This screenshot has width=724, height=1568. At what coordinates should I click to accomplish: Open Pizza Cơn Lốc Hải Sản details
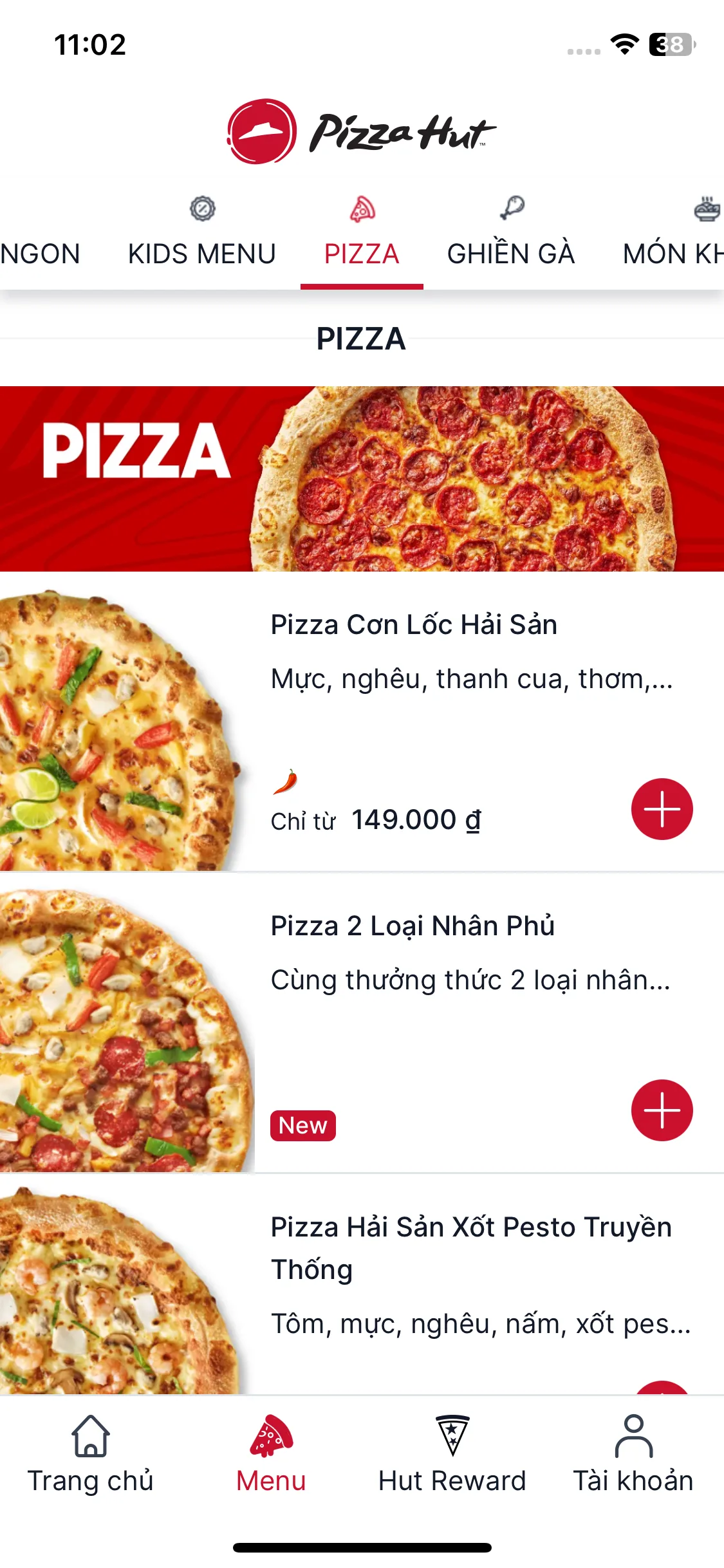(x=413, y=625)
